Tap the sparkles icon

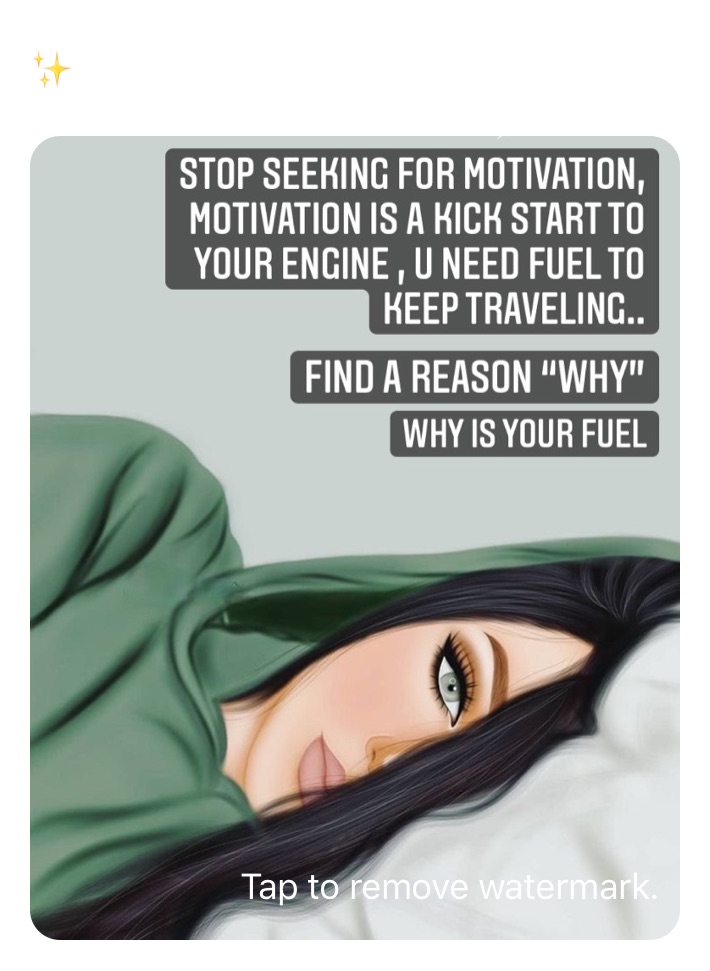click(x=51, y=70)
